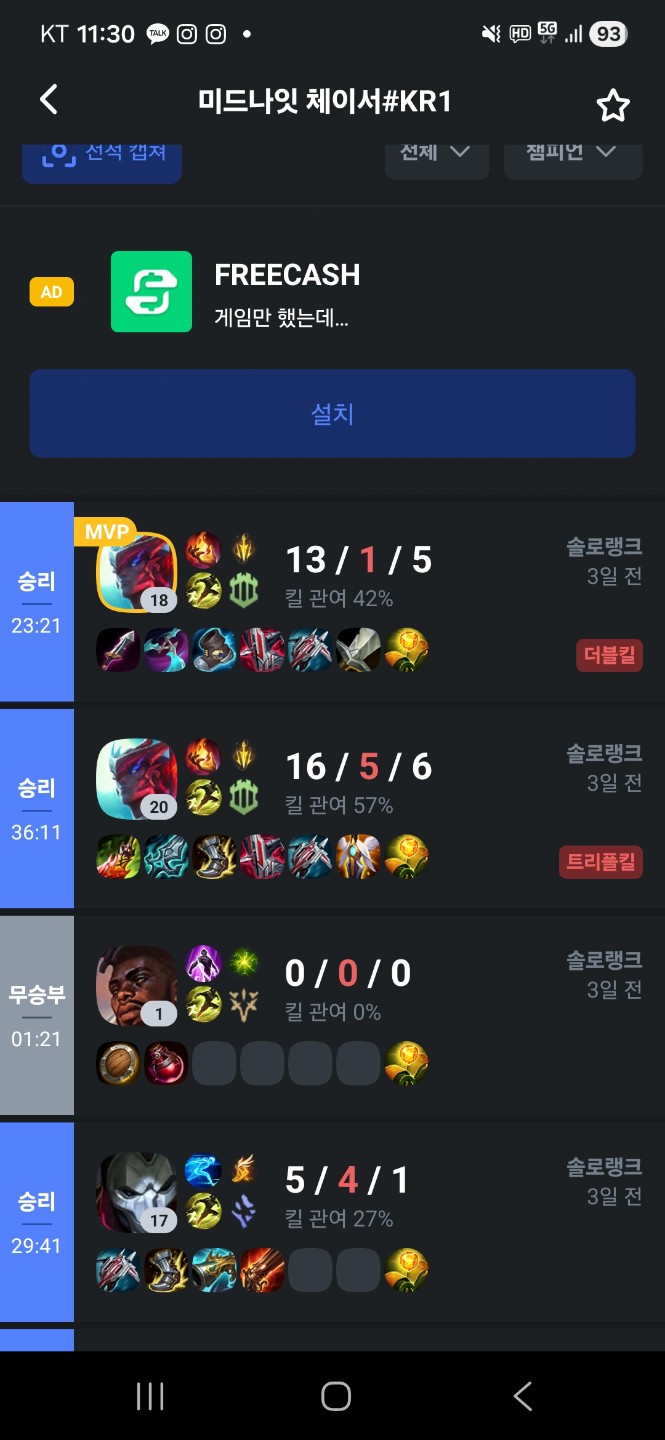Open the 전체 queue filter dropdown
The image size is (665, 1440).
click(437, 155)
